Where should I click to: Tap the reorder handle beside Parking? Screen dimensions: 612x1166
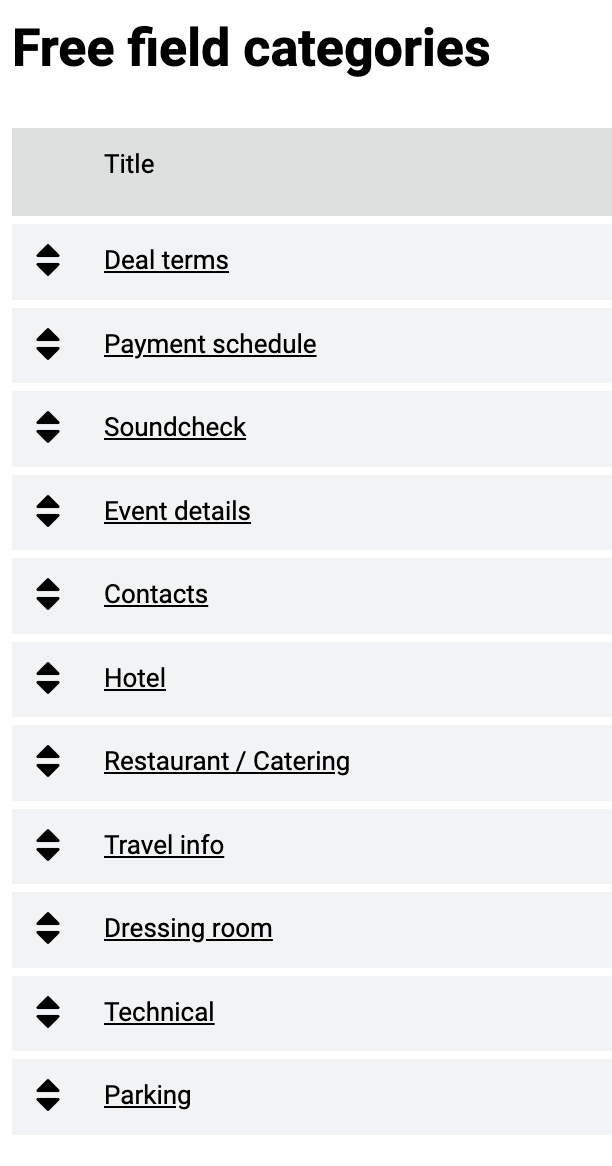[x=48, y=1095]
